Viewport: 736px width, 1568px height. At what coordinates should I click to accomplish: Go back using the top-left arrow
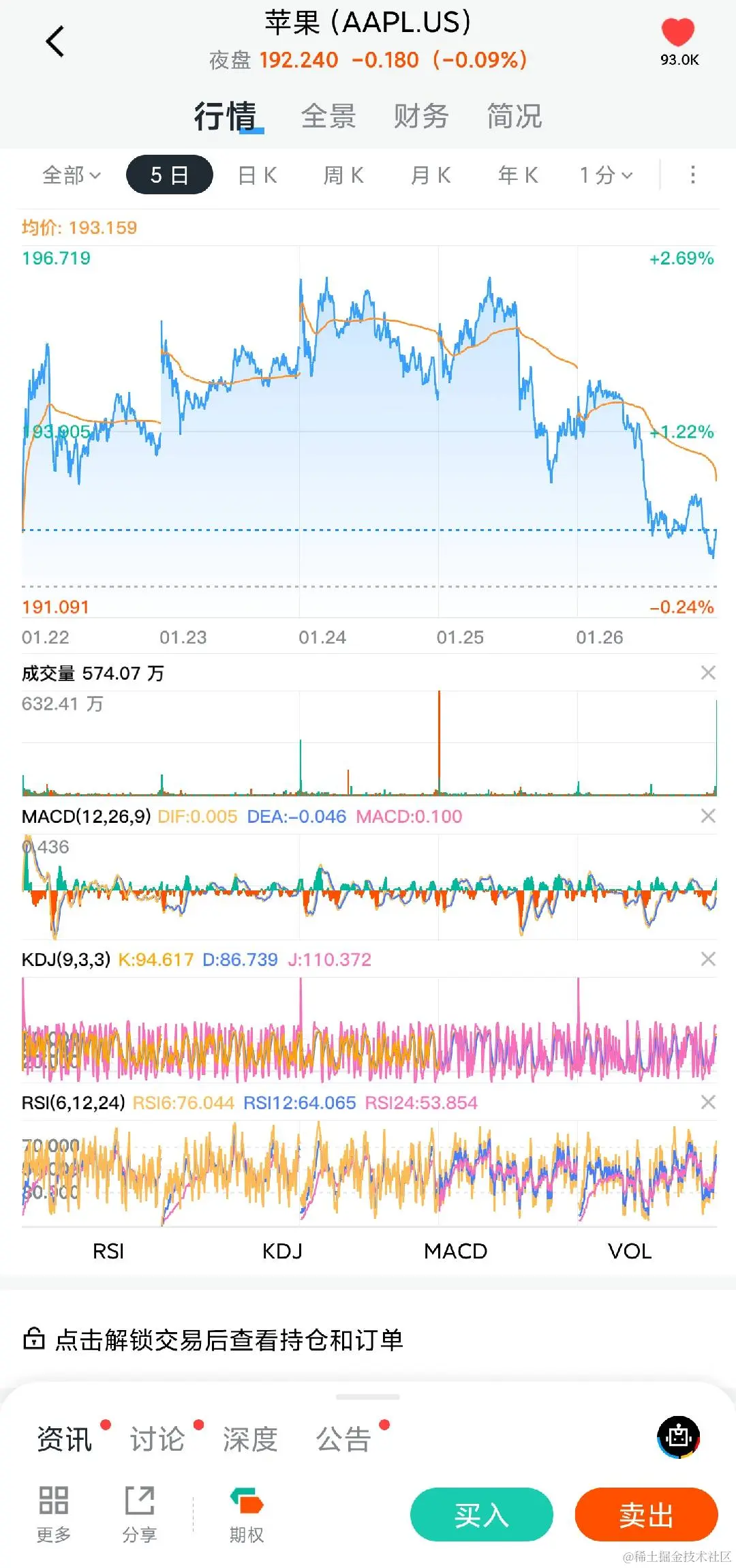pyautogui.click(x=55, y=42)
